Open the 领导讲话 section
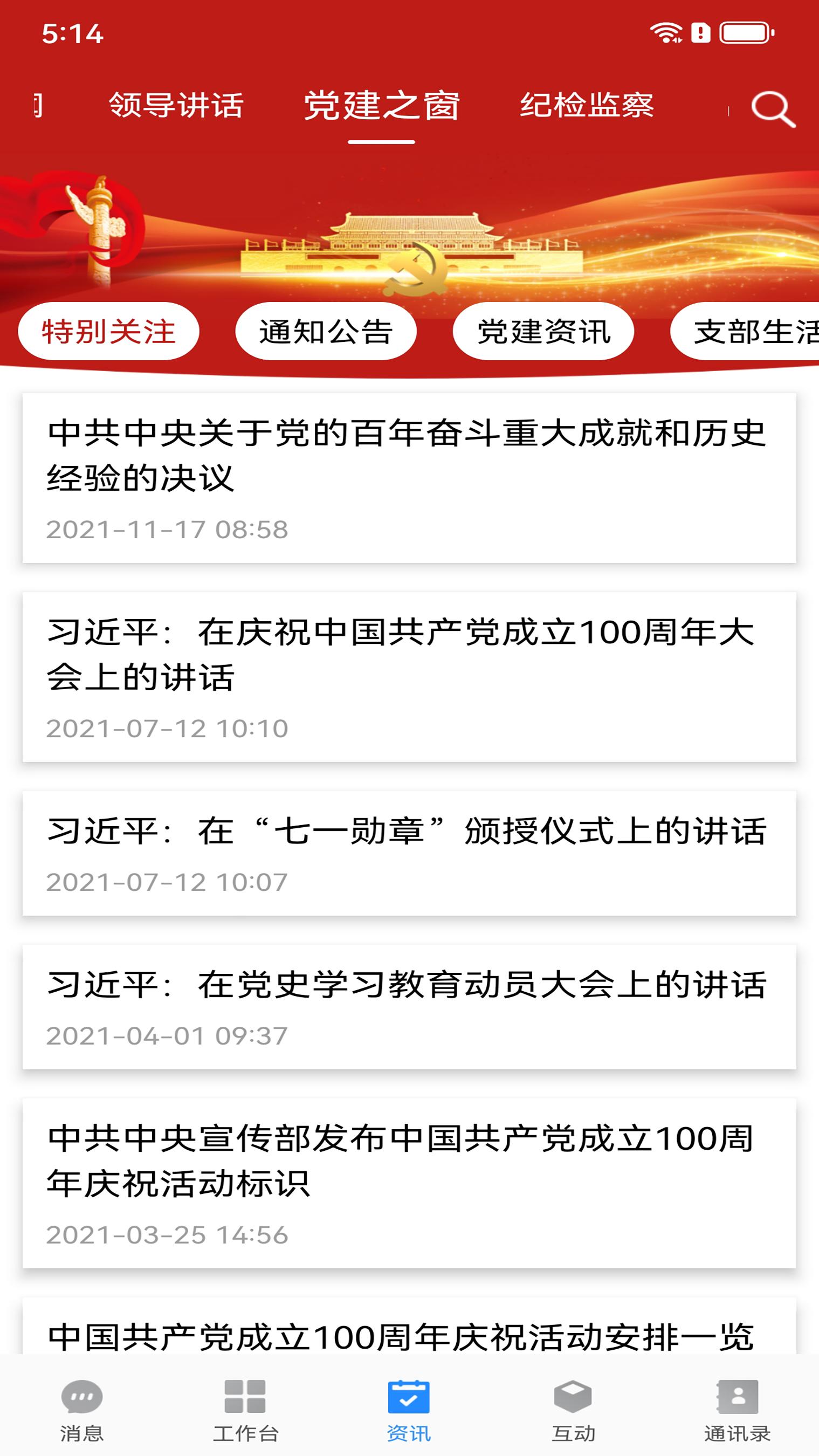Viewport: 819px width, 1456px height. point(177,107)
